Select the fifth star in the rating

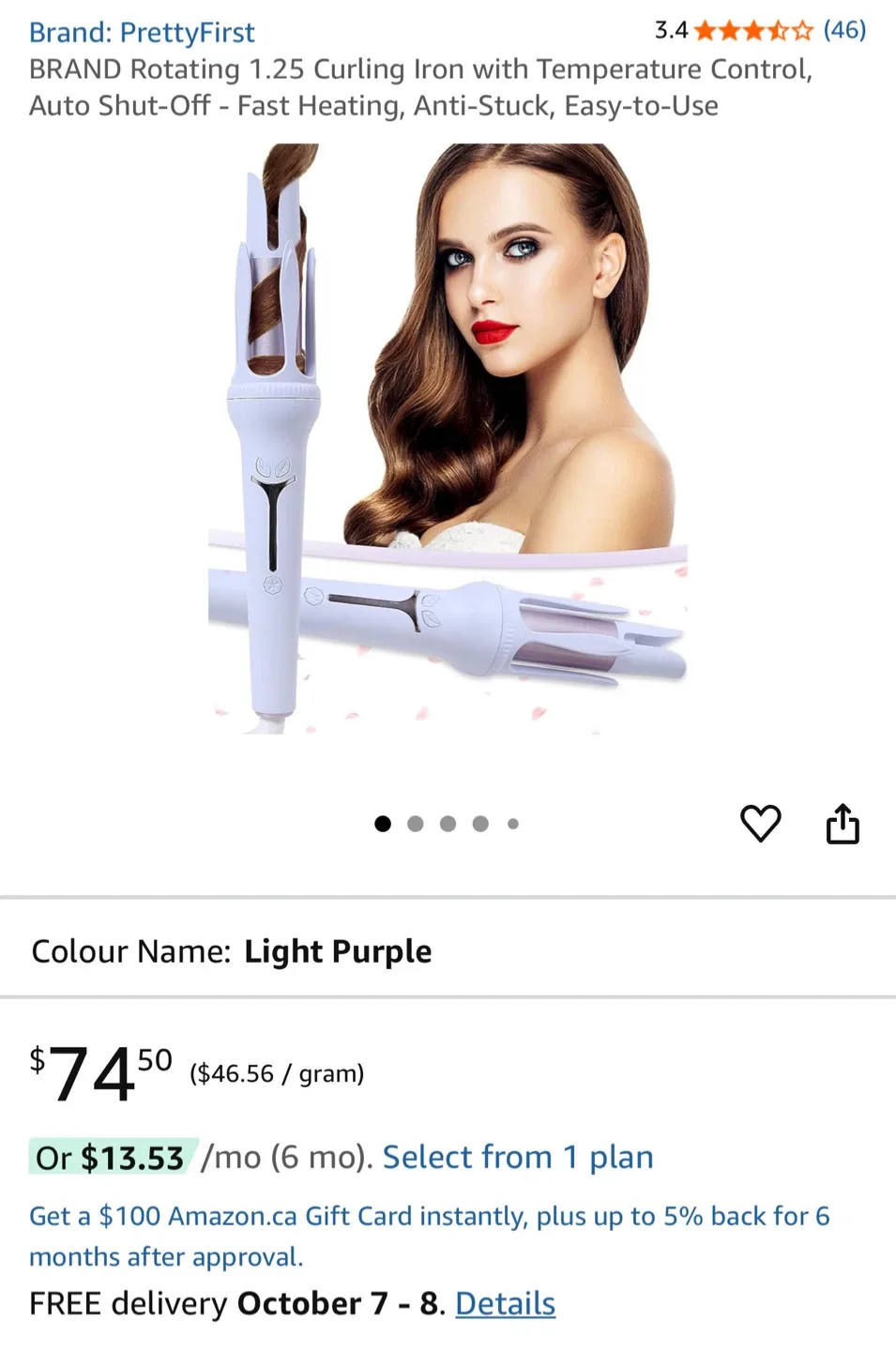coord(803,30)
